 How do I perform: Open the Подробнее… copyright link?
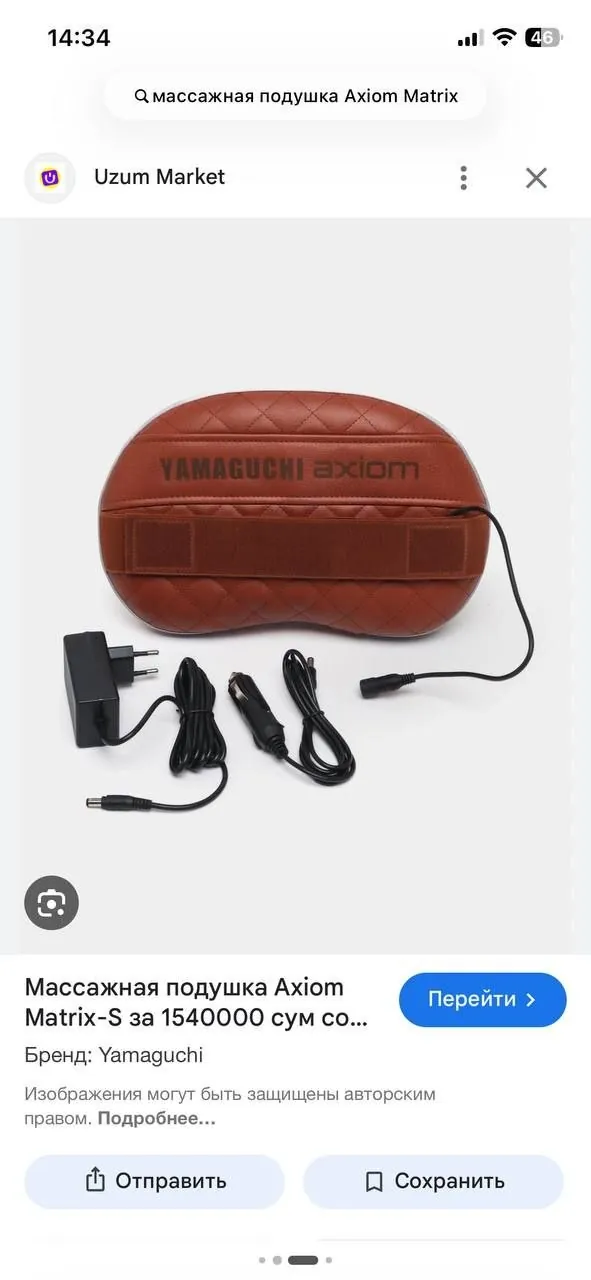click(x=156, y=1119)
